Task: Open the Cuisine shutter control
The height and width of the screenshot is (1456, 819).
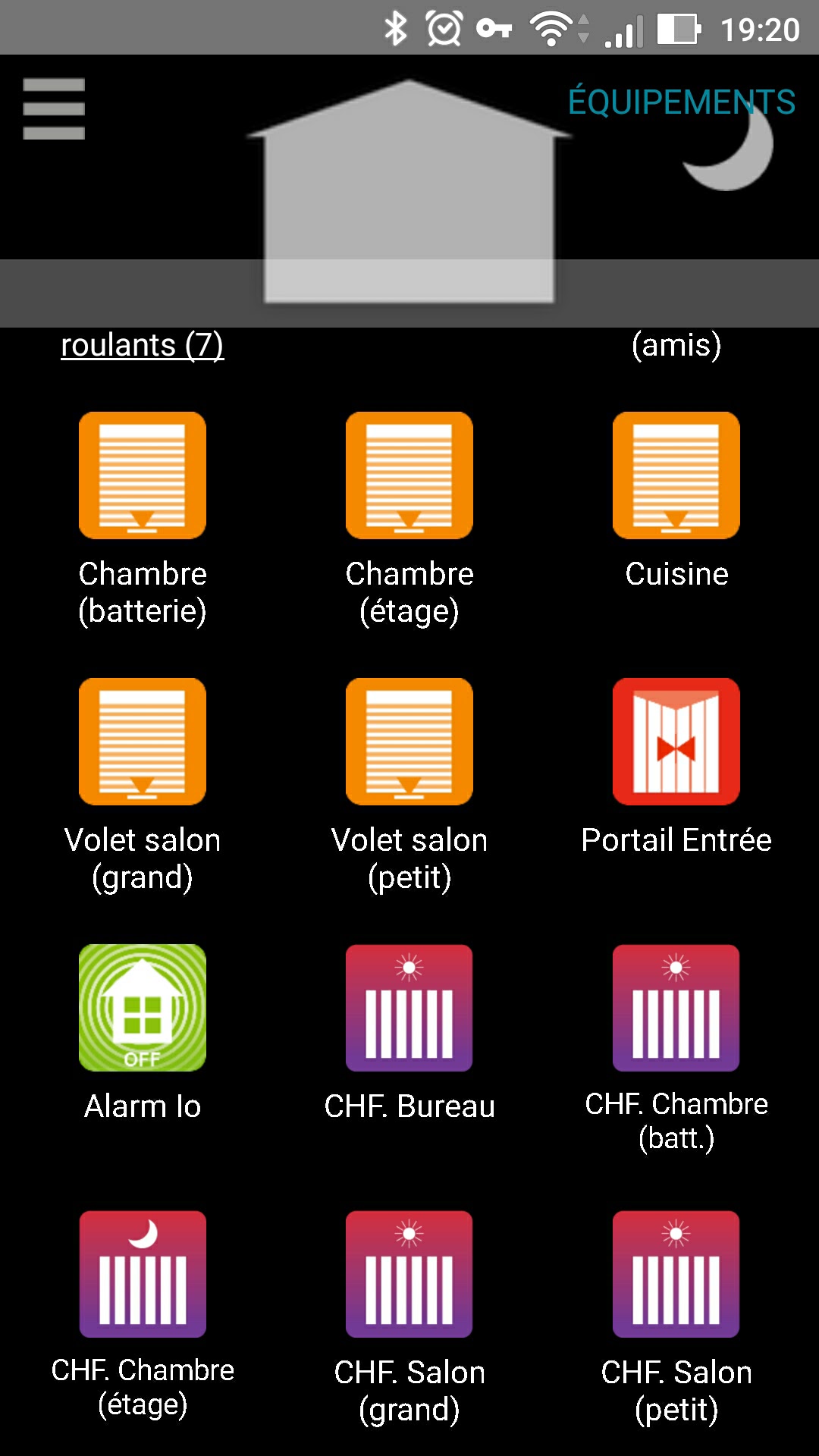Action: (676, 475)
